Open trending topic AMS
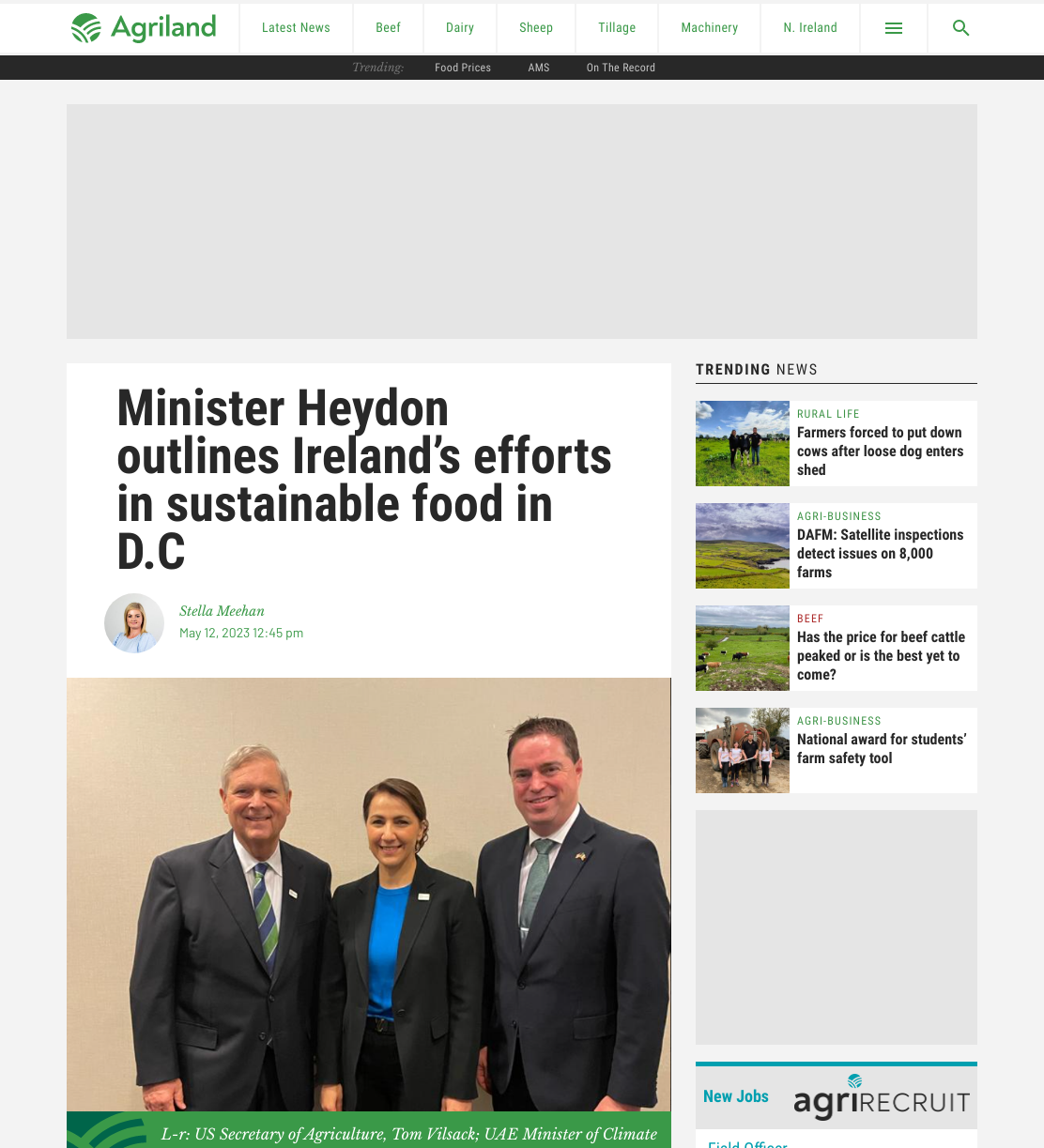Viewport: 1044px width, 1148px height. [539, 68]
